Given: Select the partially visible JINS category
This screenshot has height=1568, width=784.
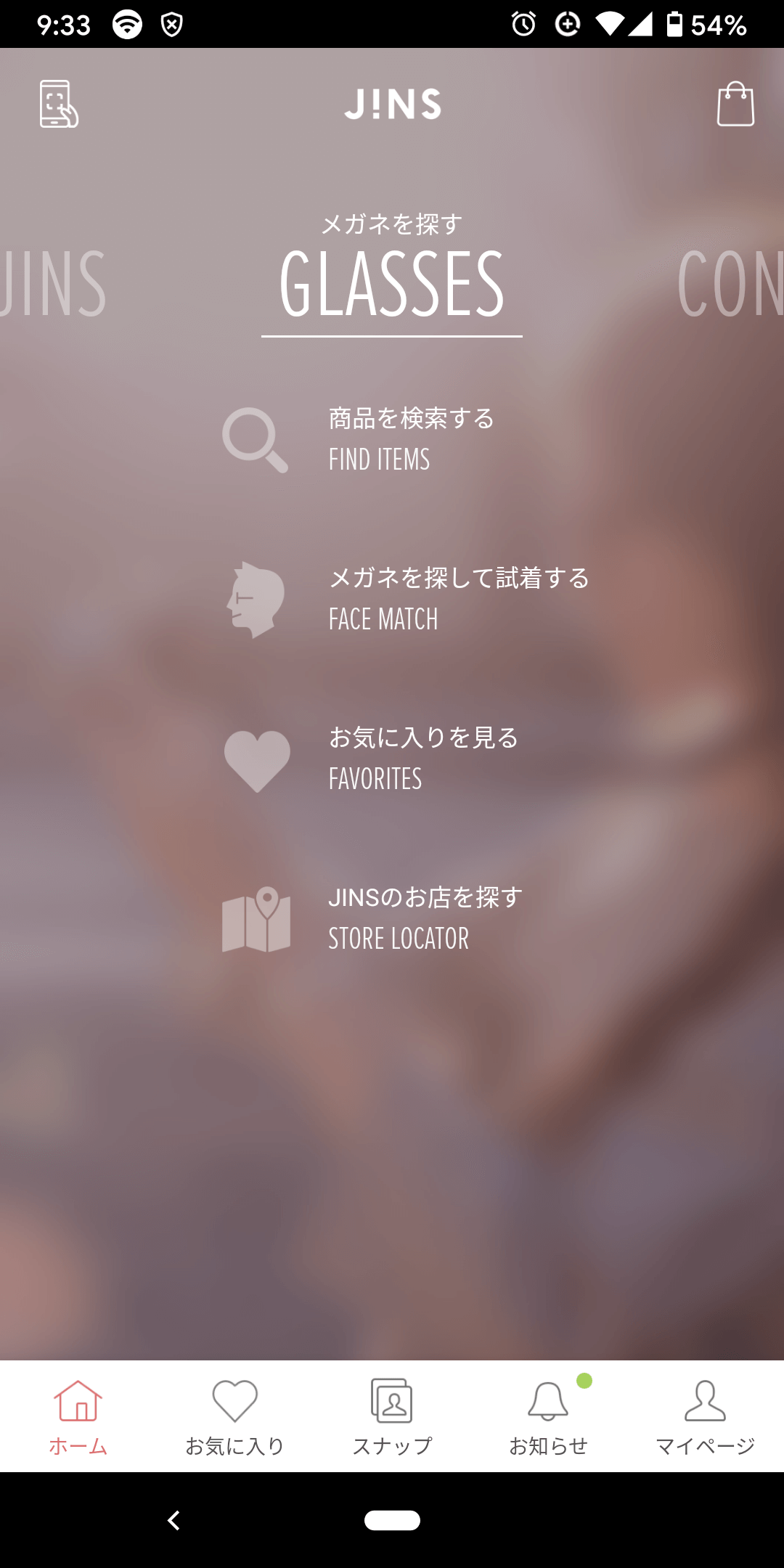Looking at the screenshot, I should point(53,284).
